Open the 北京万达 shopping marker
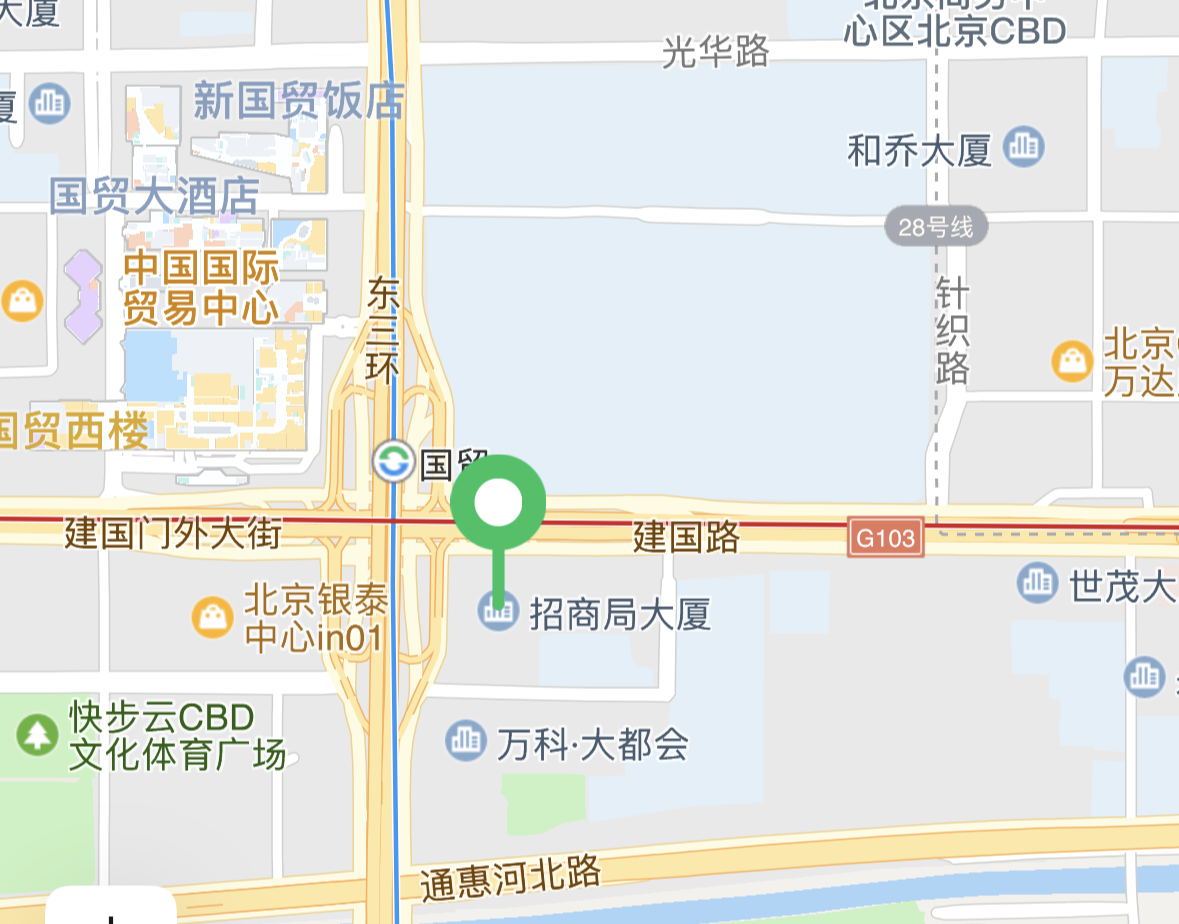 coord(1072,361)
